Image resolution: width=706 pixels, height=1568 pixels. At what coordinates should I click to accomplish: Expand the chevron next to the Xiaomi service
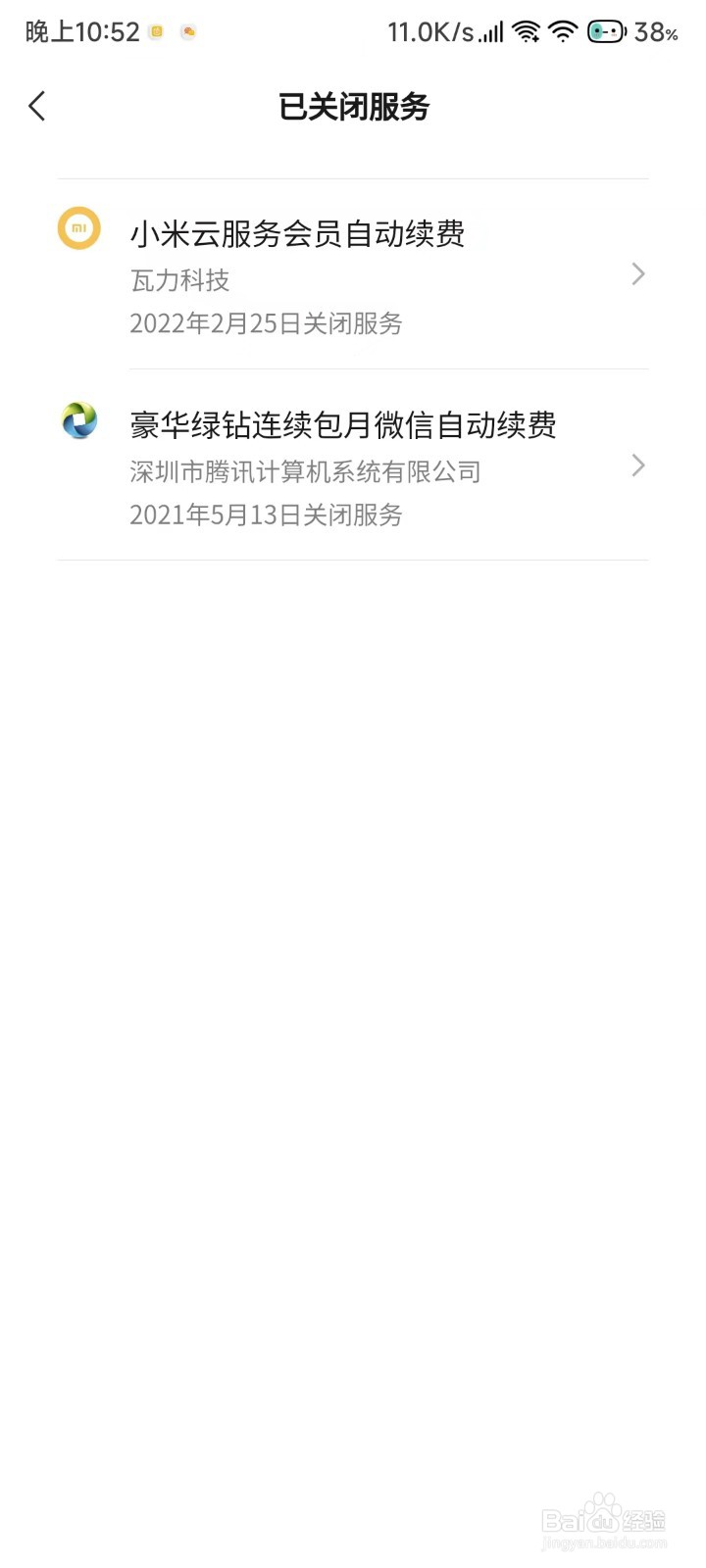pyautogui.click(x=638, y=274)
